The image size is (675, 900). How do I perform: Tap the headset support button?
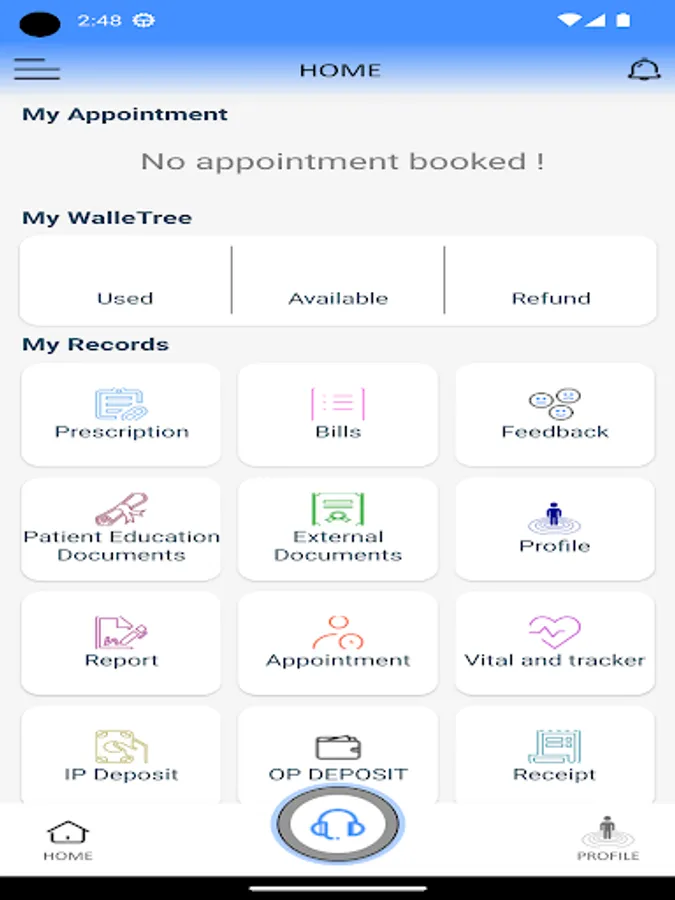pos(338,826)
